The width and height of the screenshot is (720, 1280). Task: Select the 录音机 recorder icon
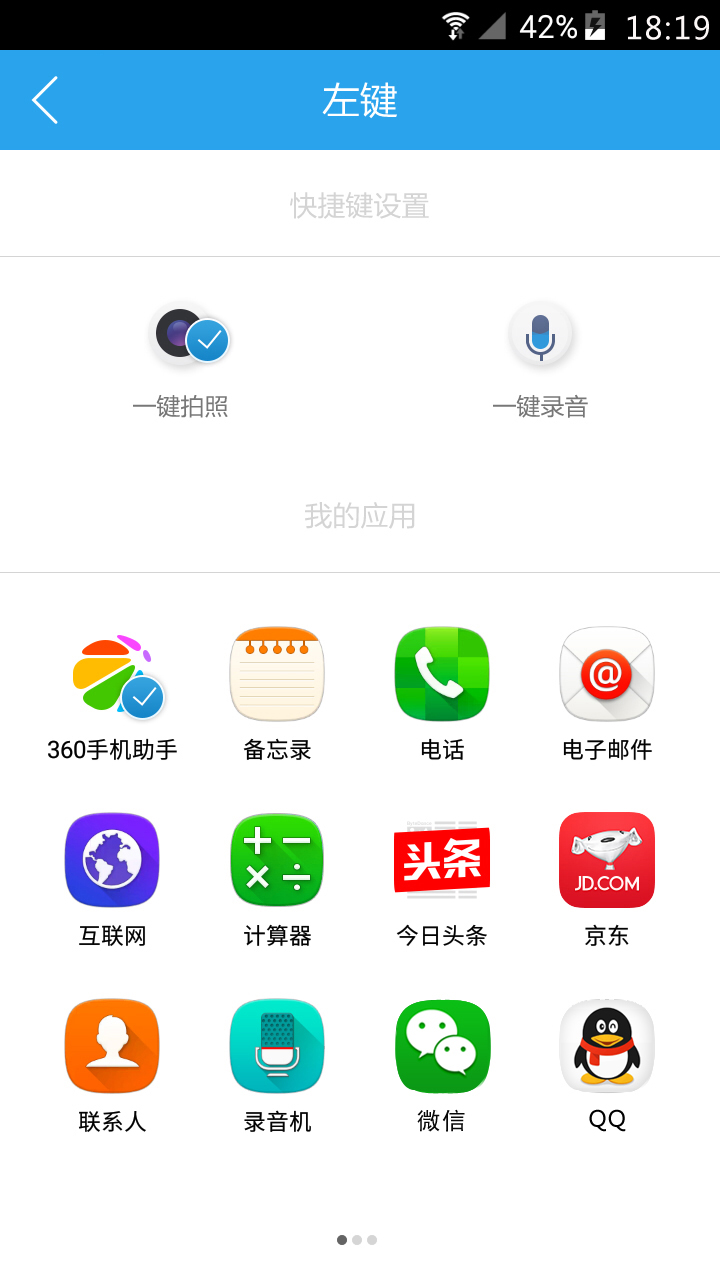click(x=277, y=1045)
